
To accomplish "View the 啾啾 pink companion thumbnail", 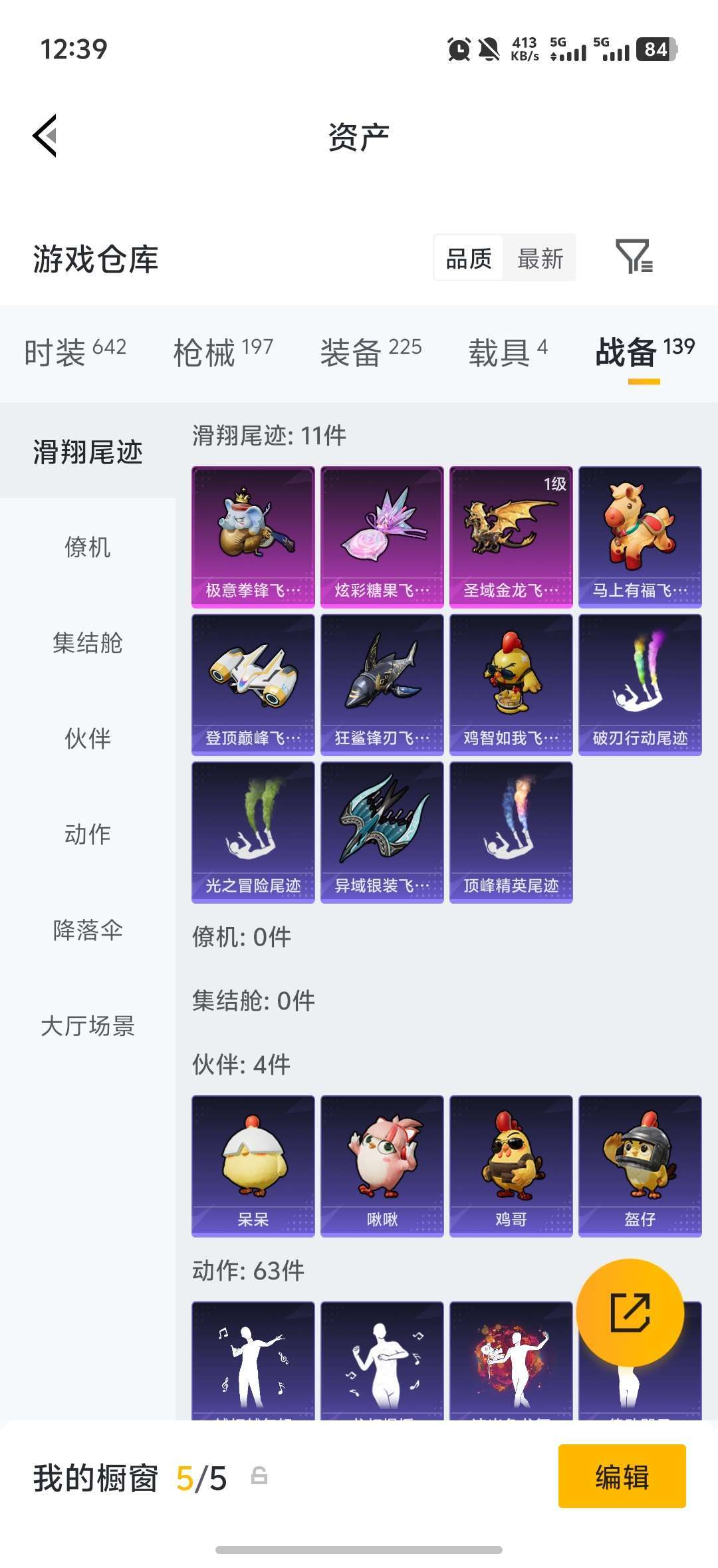I will (382, 1164).
